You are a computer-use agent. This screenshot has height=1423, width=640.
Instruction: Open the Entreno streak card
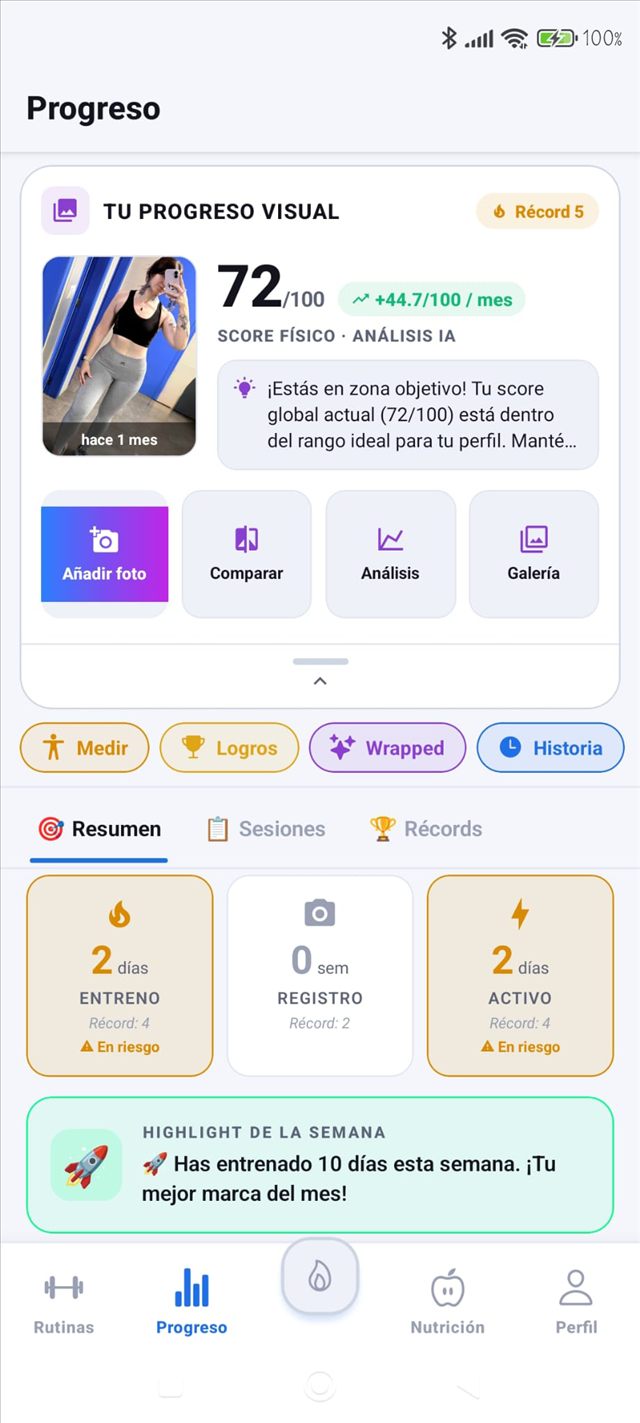[x=120, y=976]
